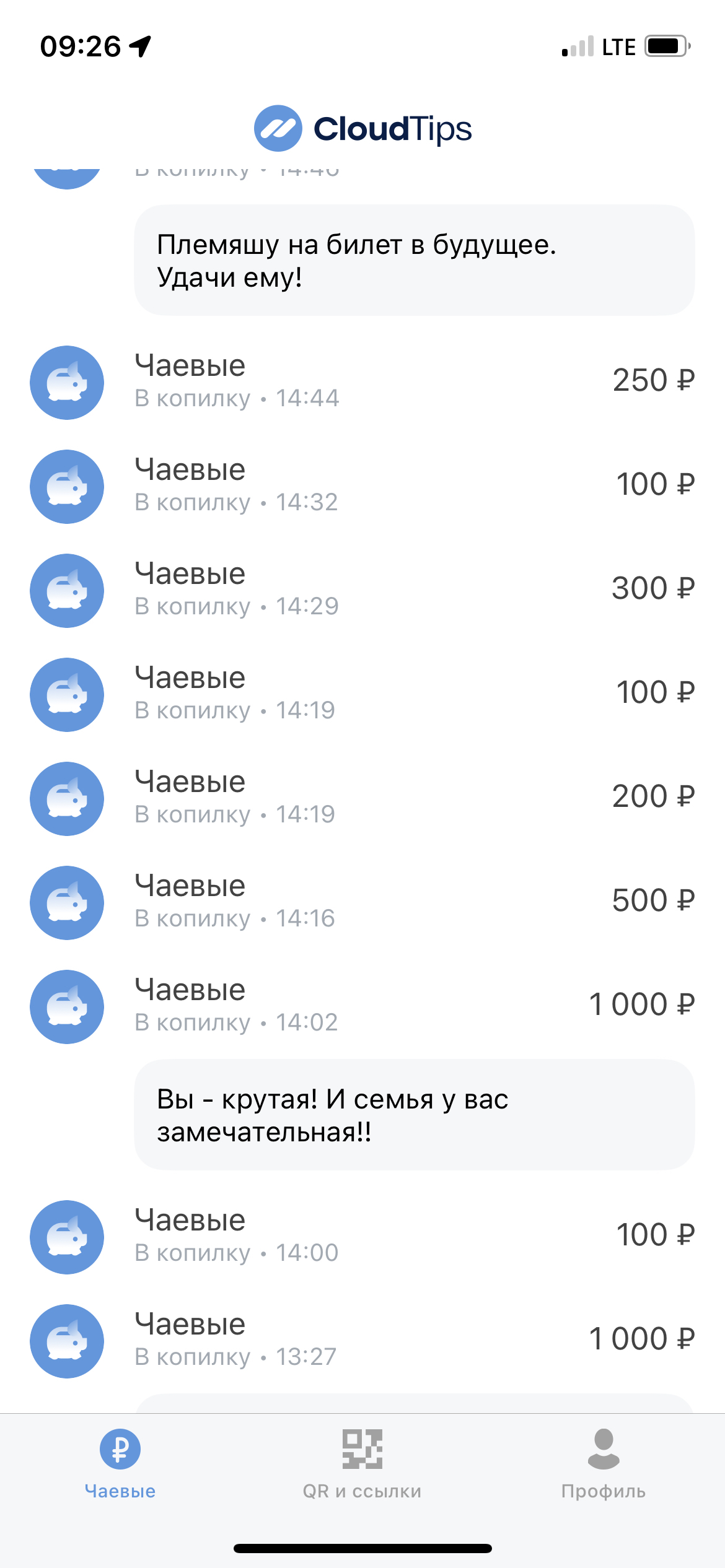Screen dimensions: 725x1568
Task: View the 300 ₽ tip from 14:29
Action: 362,590
